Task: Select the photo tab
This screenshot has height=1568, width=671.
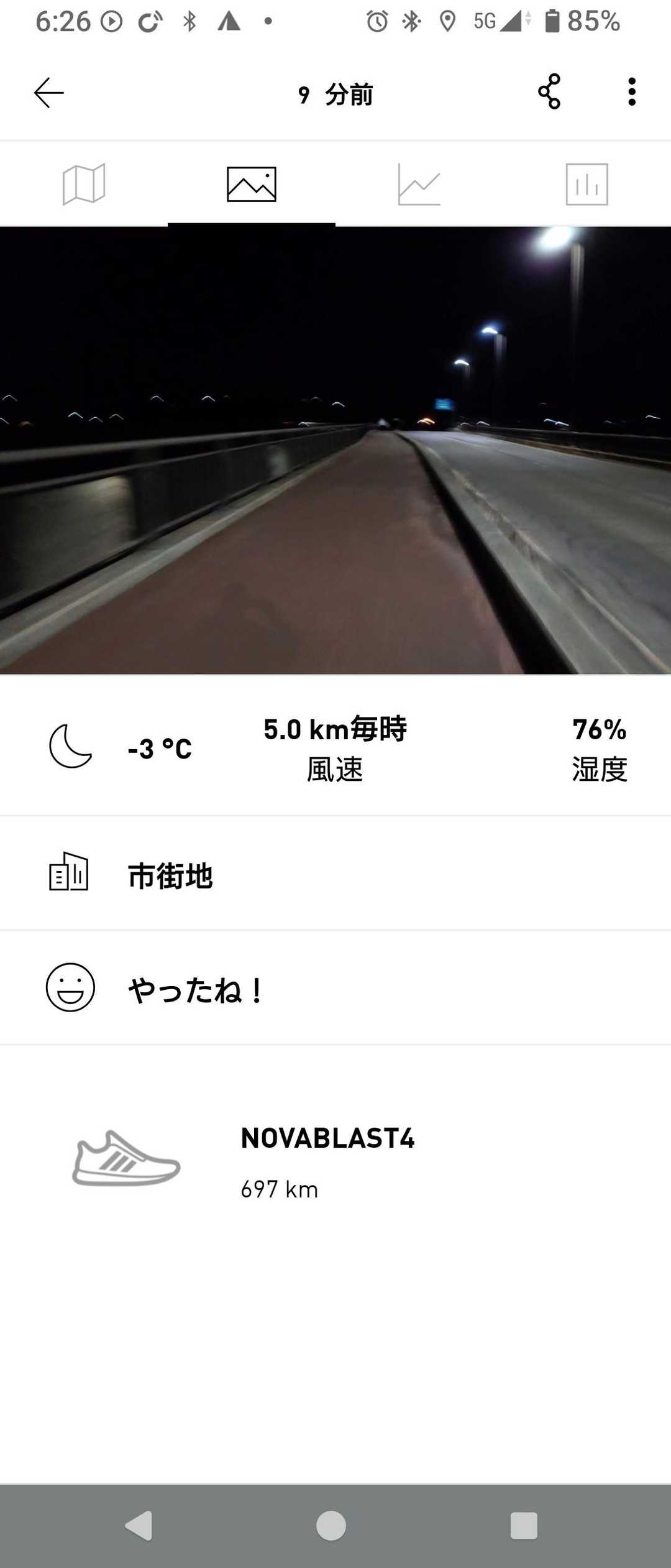Action: click(x=252, y=184)
